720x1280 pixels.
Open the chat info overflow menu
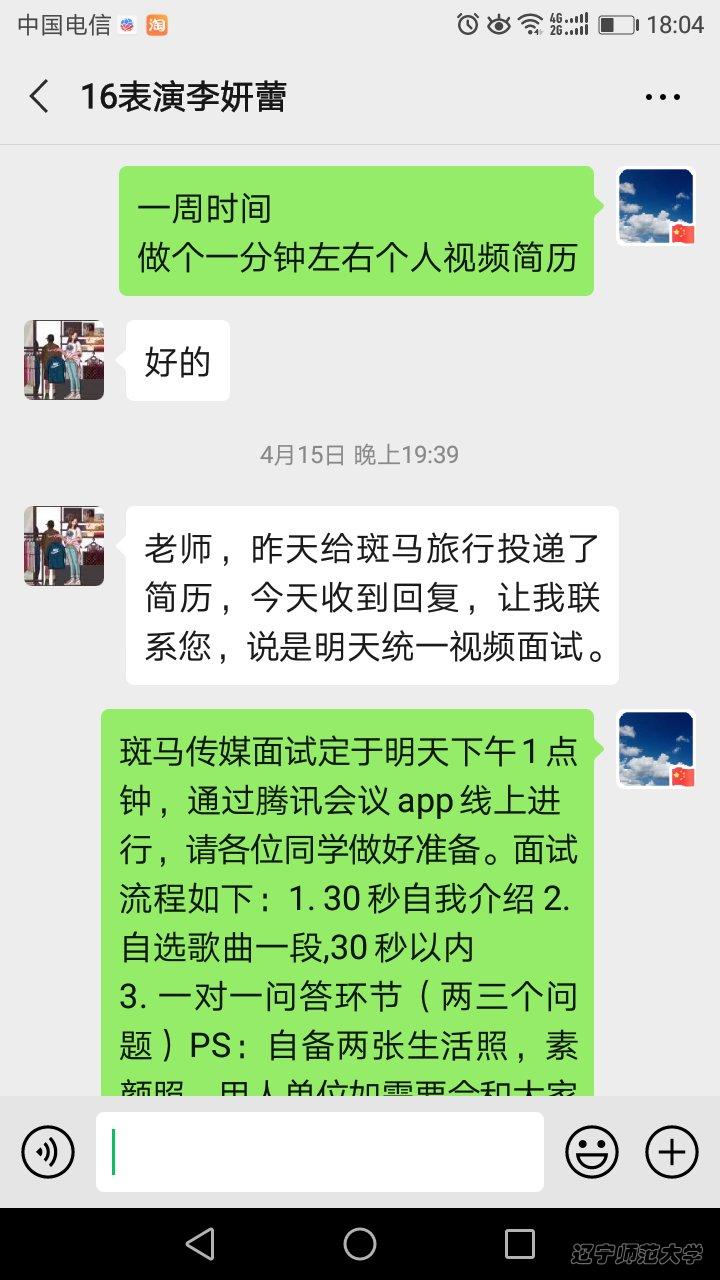pos(662,97)
